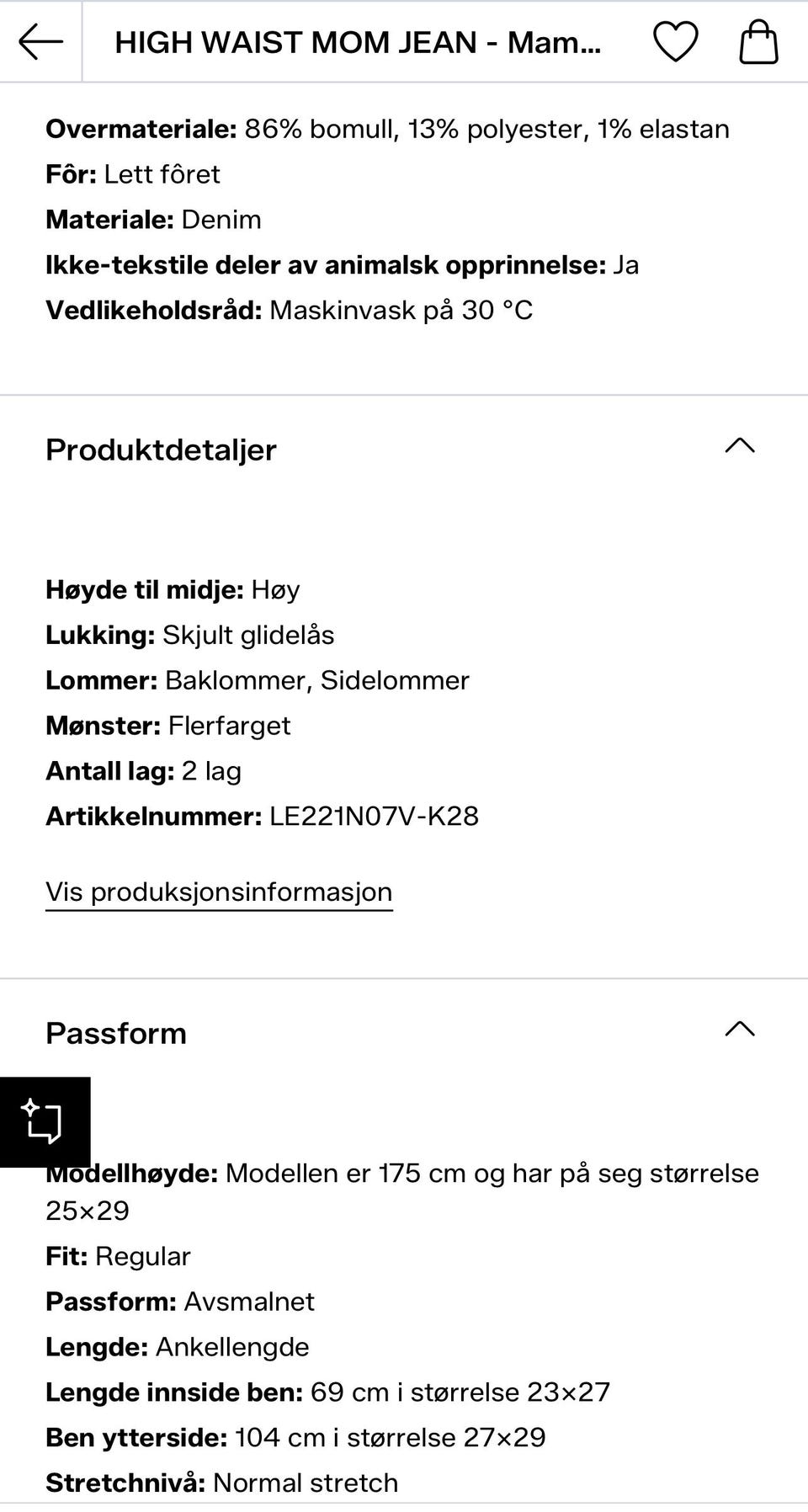Go back using the arrow icon

pos(40,41)
